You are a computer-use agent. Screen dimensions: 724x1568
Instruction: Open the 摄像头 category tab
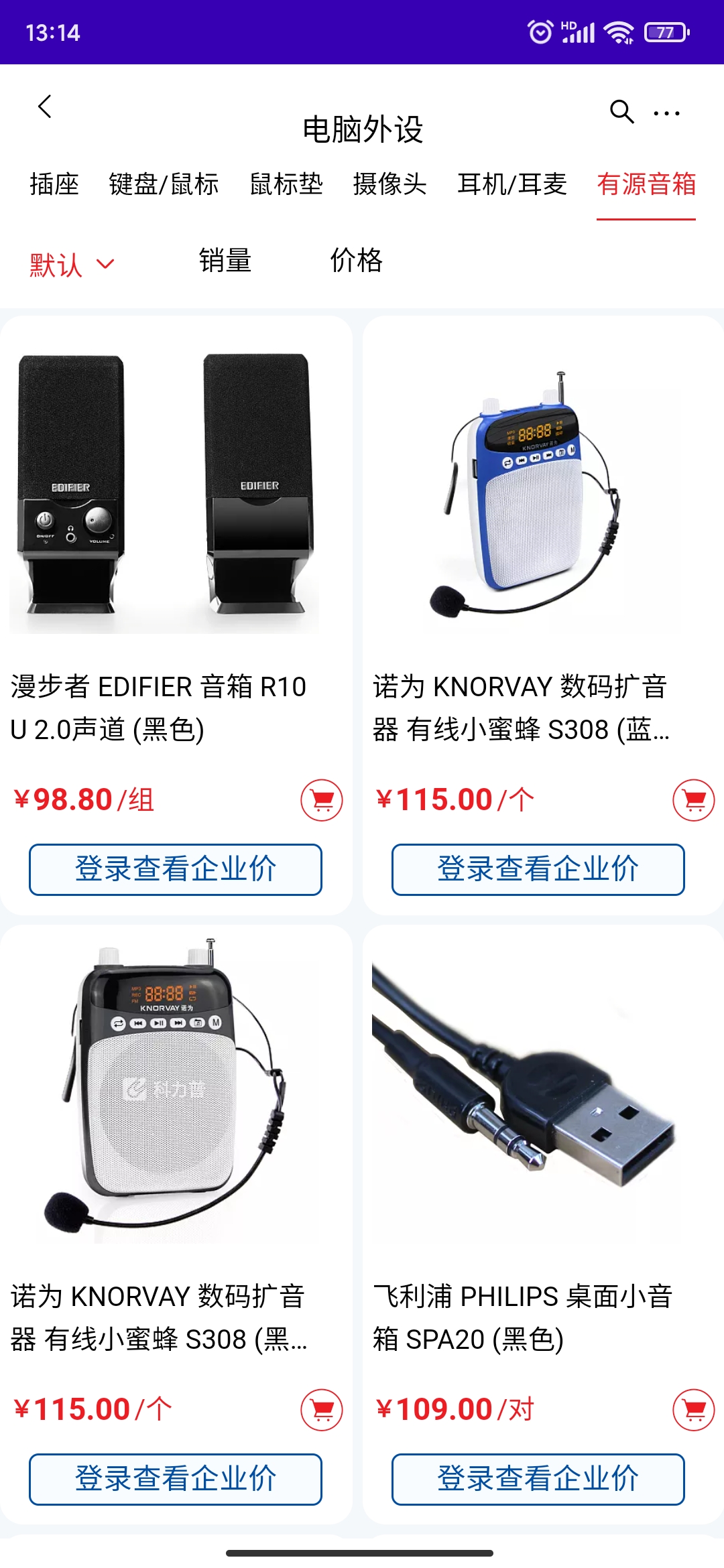pyautogui.click(x=389, y=184)
